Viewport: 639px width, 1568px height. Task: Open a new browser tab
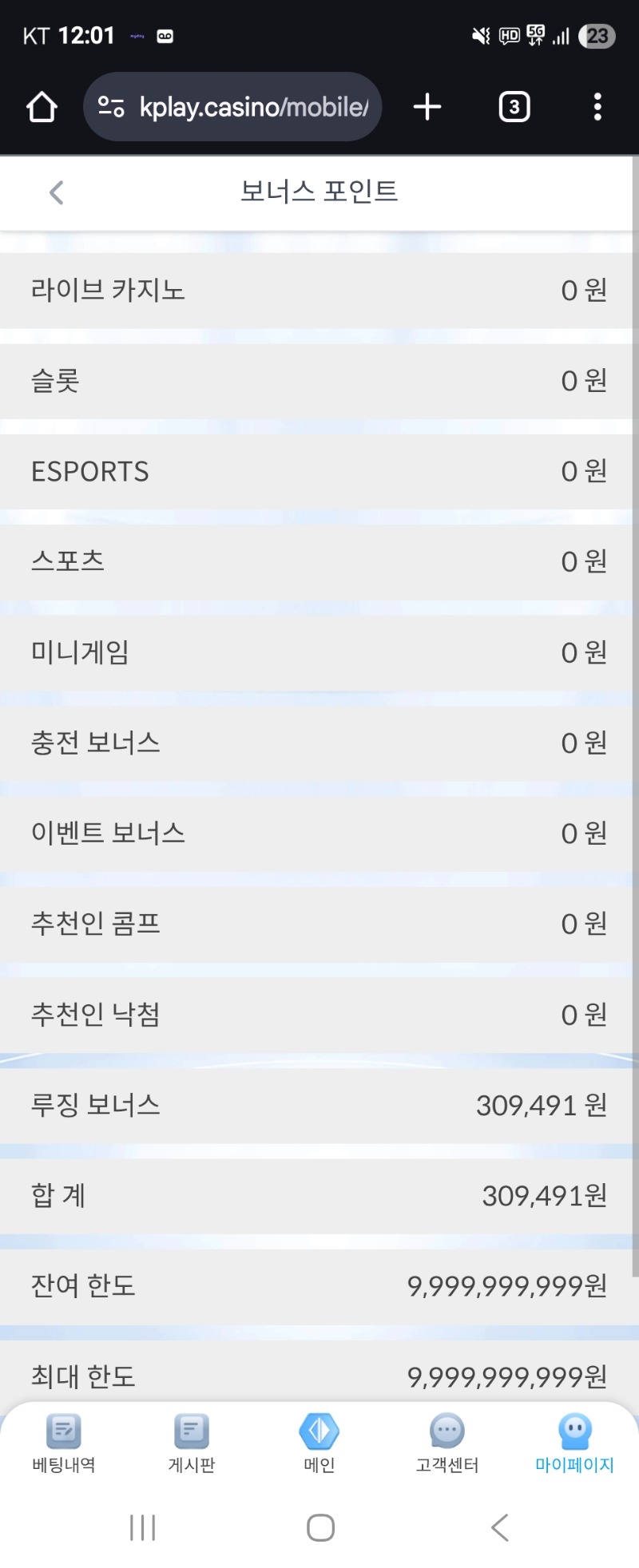point(427,107)
